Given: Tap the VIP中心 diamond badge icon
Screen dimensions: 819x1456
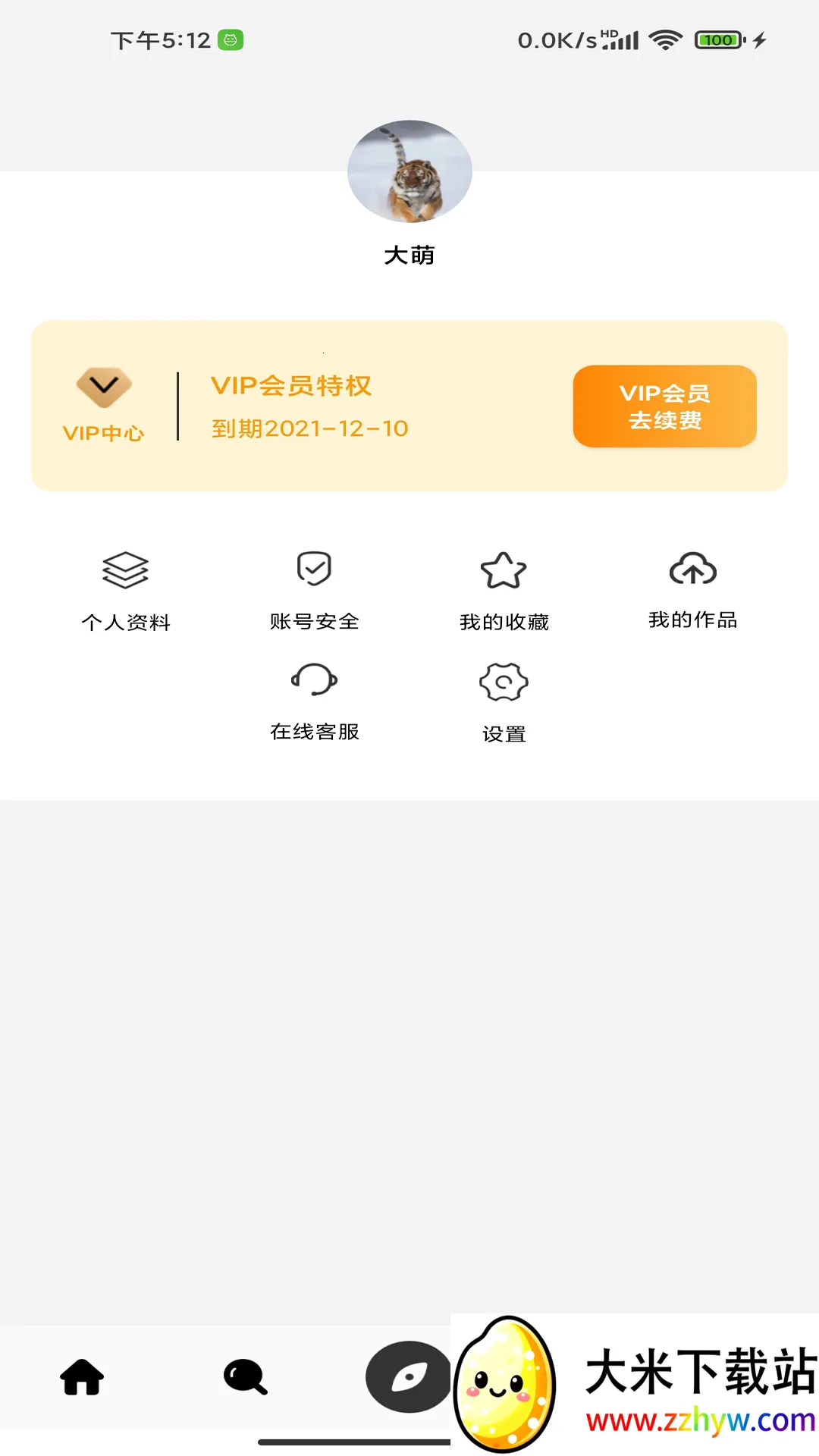Looking at the screenshot, I should point(104,386).
